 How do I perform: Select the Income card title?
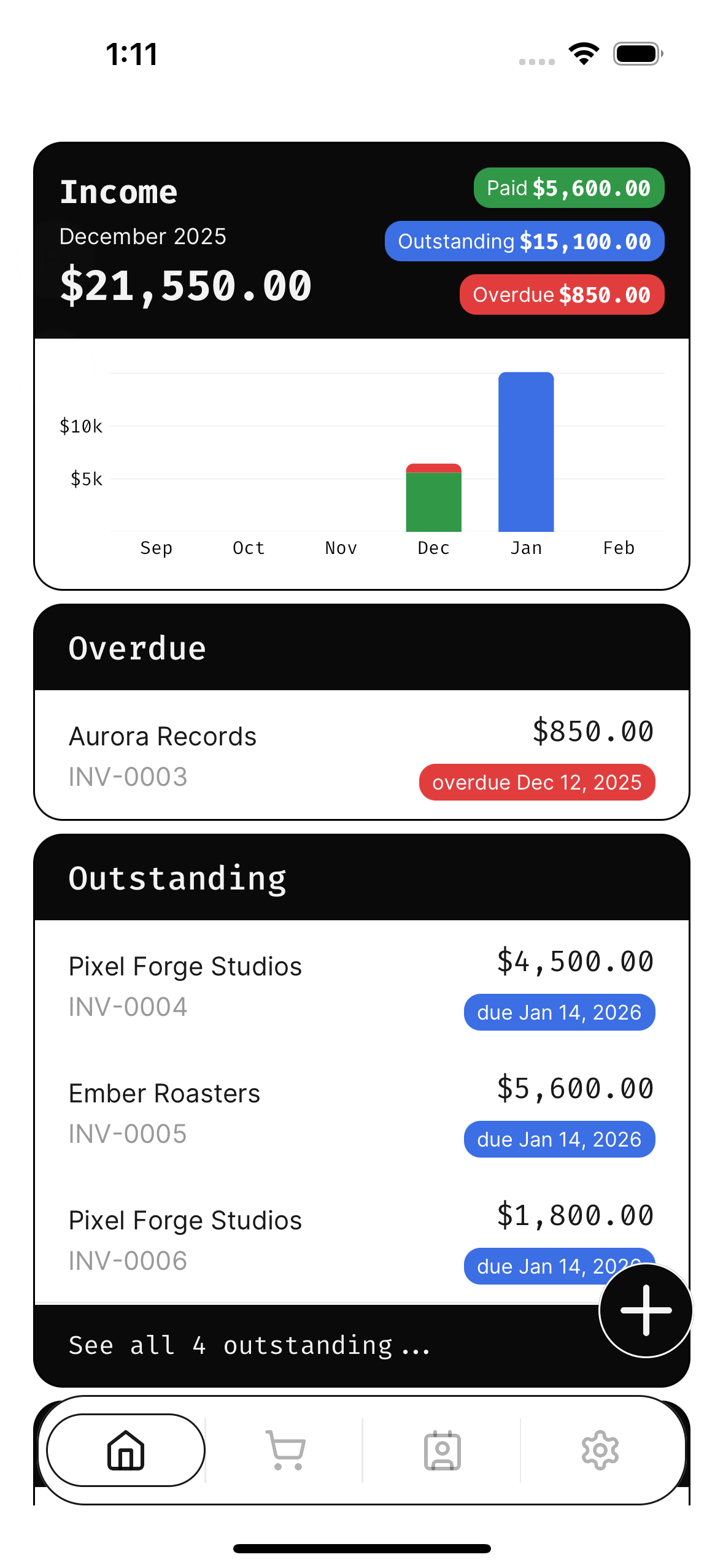click(120, 191)
